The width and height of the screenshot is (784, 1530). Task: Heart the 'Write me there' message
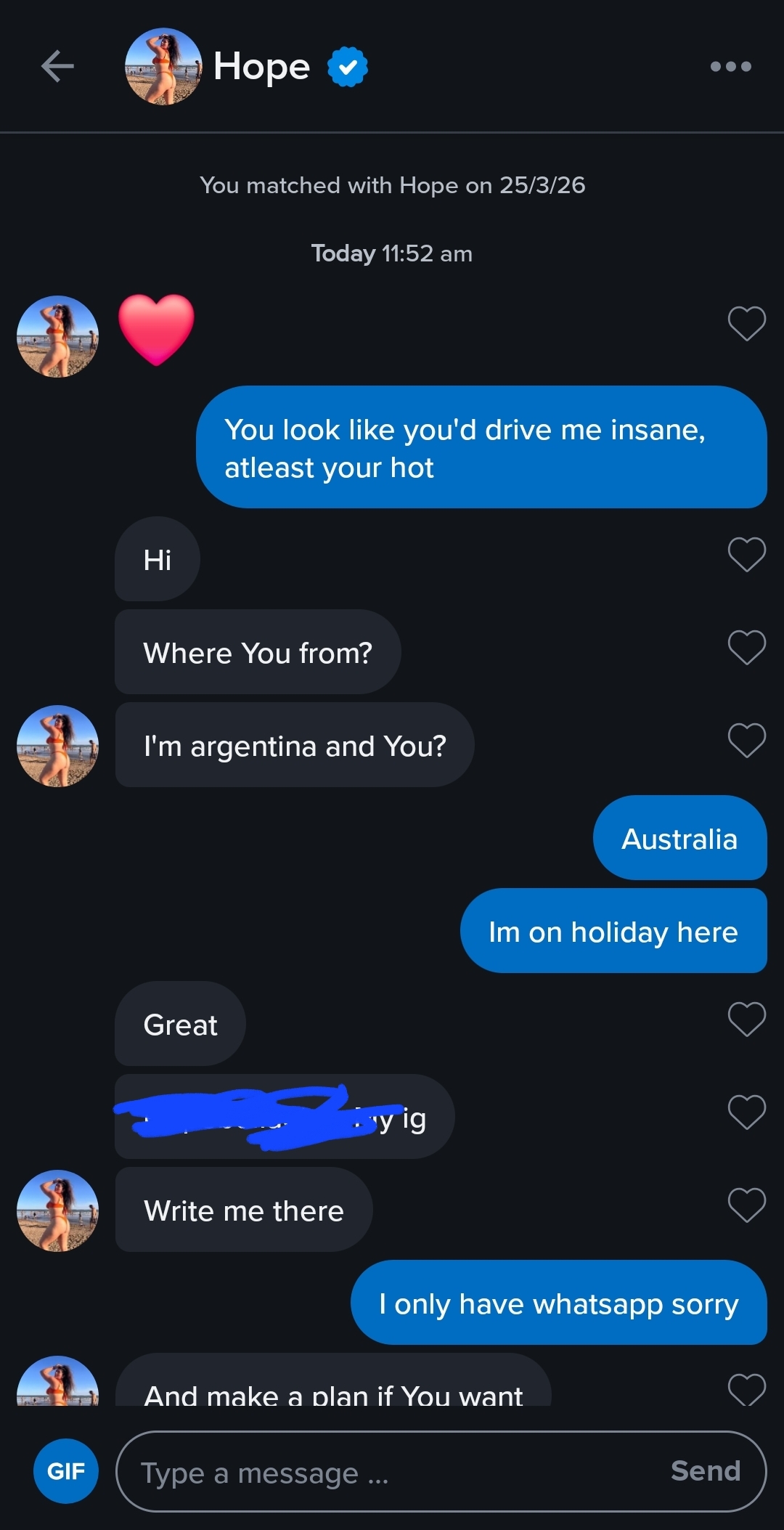pos(746,1205)
